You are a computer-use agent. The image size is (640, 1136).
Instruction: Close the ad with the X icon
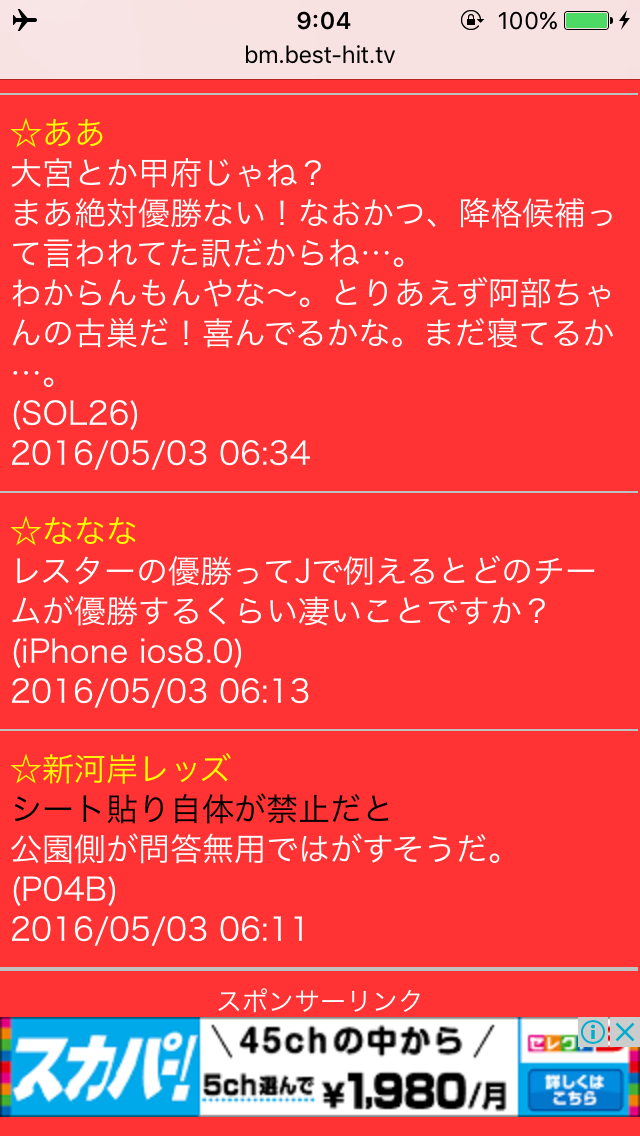pyautogui.click(x=625, y=1032)
